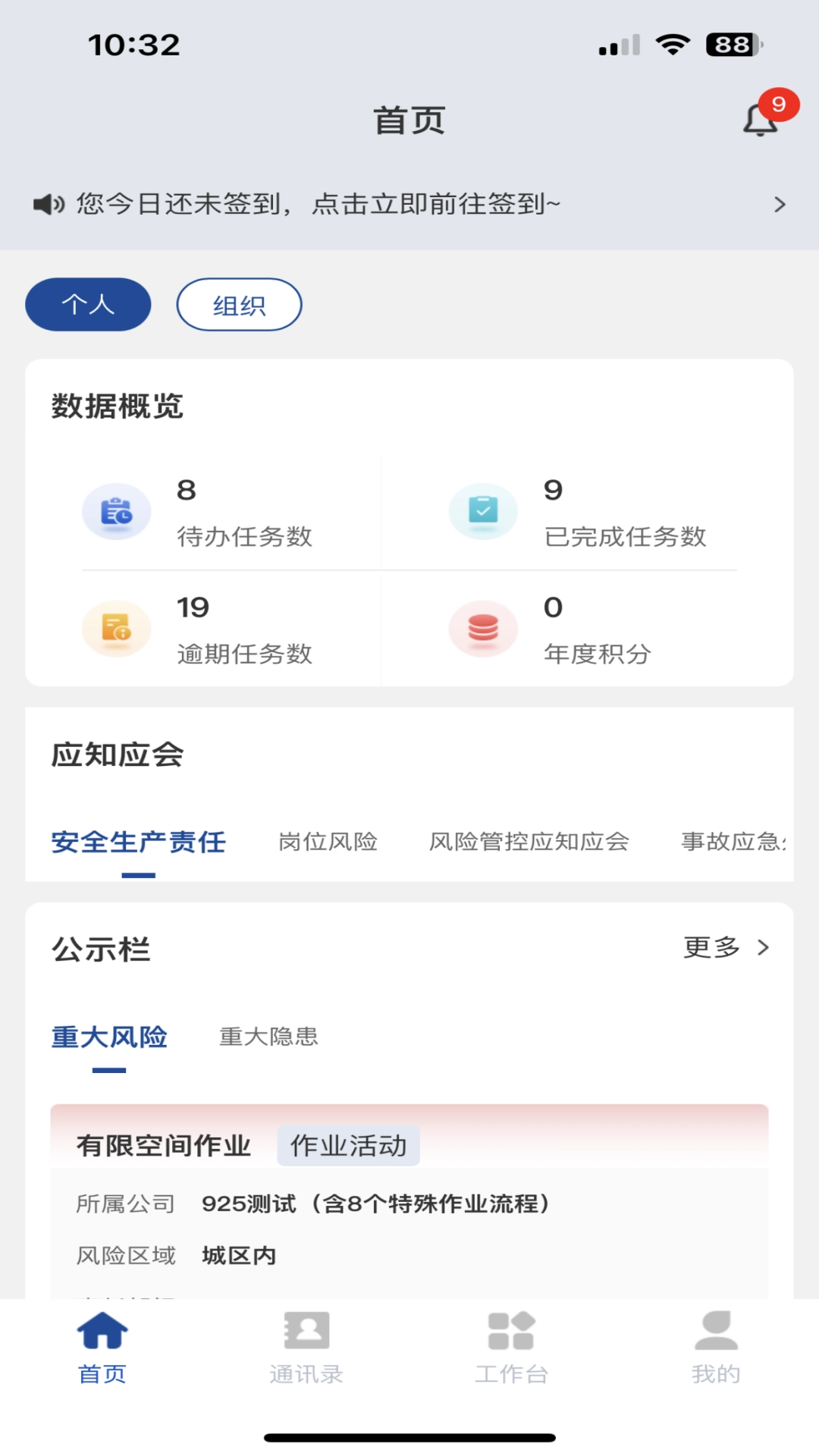Click the speaker icon in the announcement banner
Screen dimensions: 819x1456
pyautogui.click(x=47, y=203)
